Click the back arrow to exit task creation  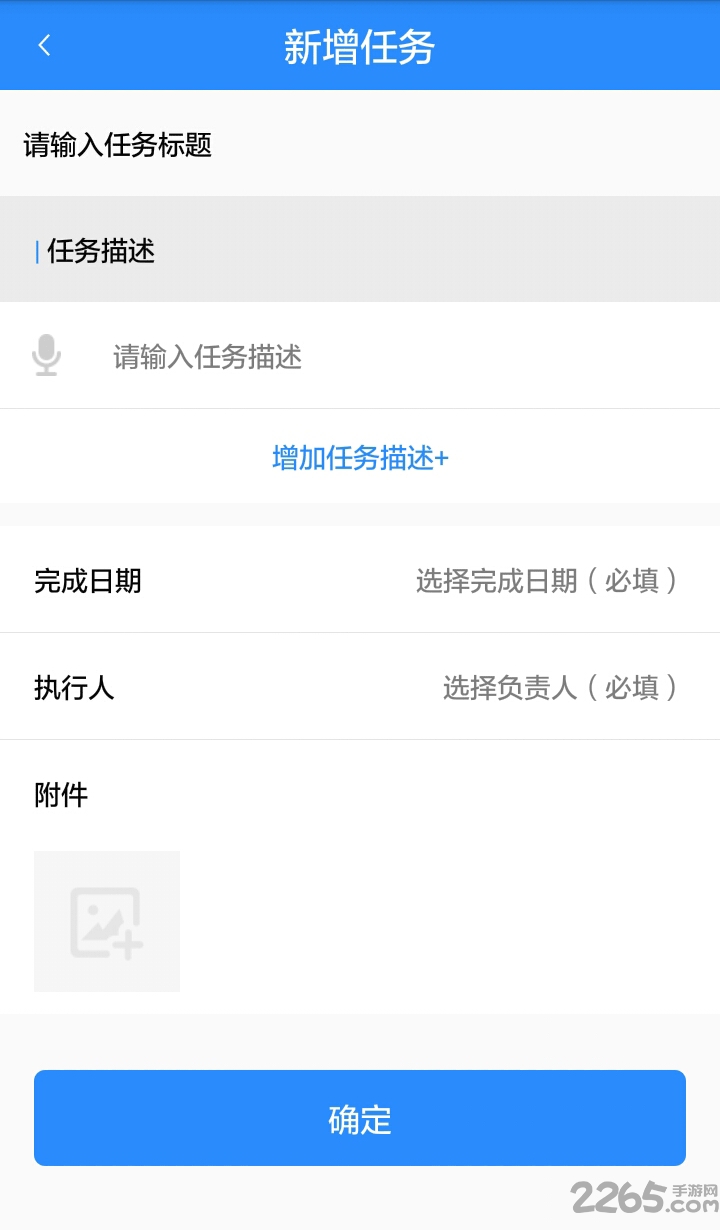tap(44, 45)
